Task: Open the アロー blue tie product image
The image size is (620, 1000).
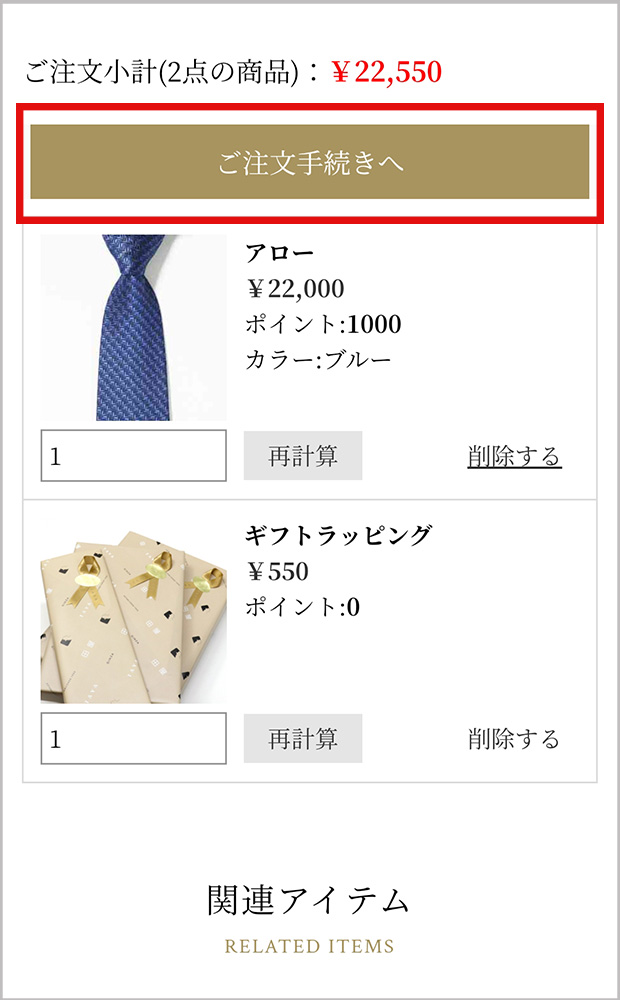Action: [x=133, y=327]
